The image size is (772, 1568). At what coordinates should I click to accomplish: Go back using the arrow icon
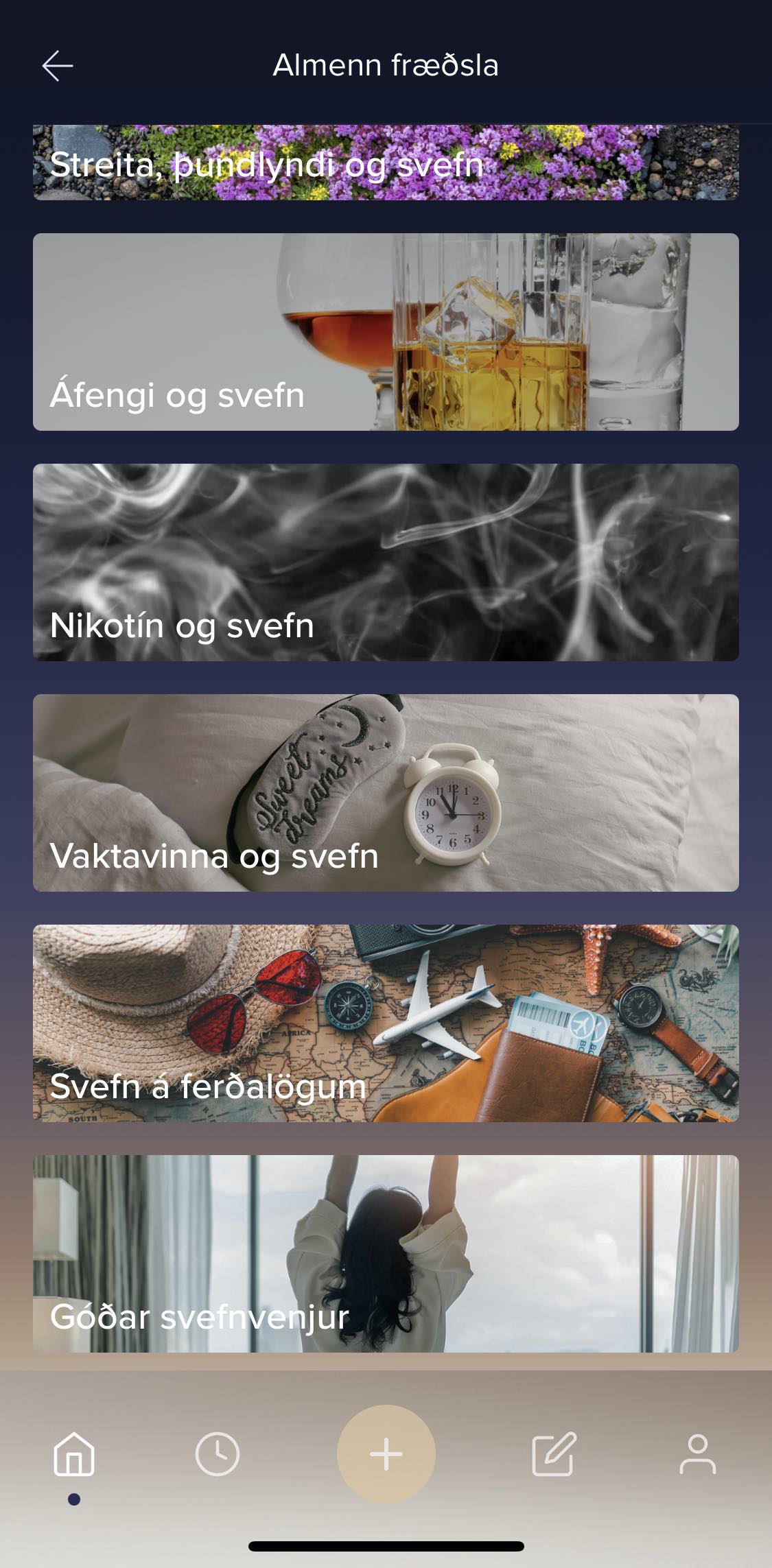58,66
